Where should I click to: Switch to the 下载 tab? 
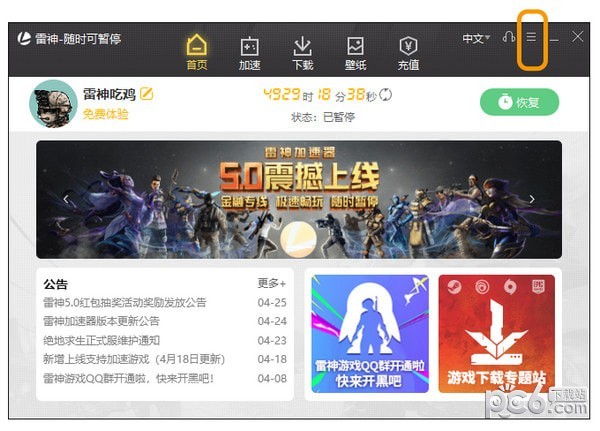[303, 53]
